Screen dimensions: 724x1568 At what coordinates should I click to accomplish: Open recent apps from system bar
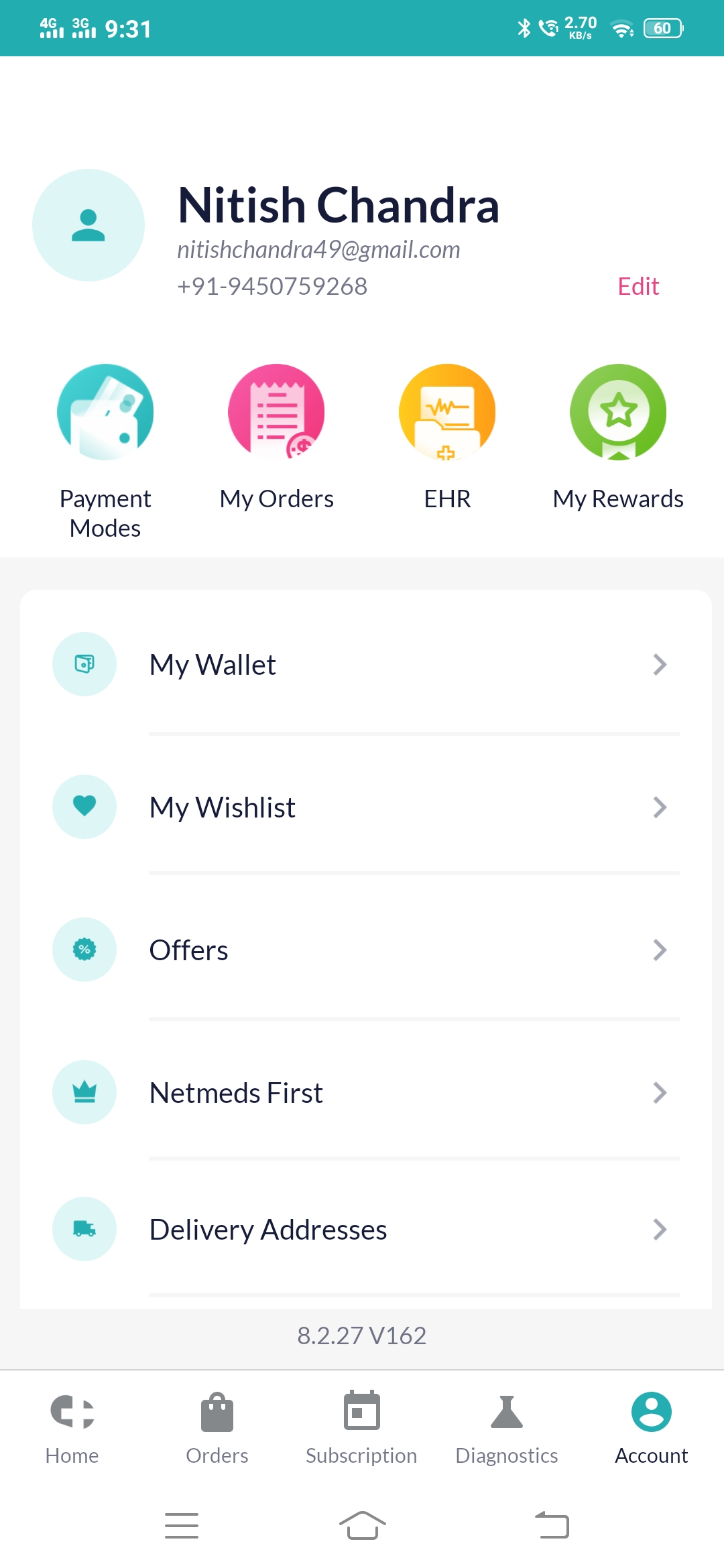(182, 1526)
